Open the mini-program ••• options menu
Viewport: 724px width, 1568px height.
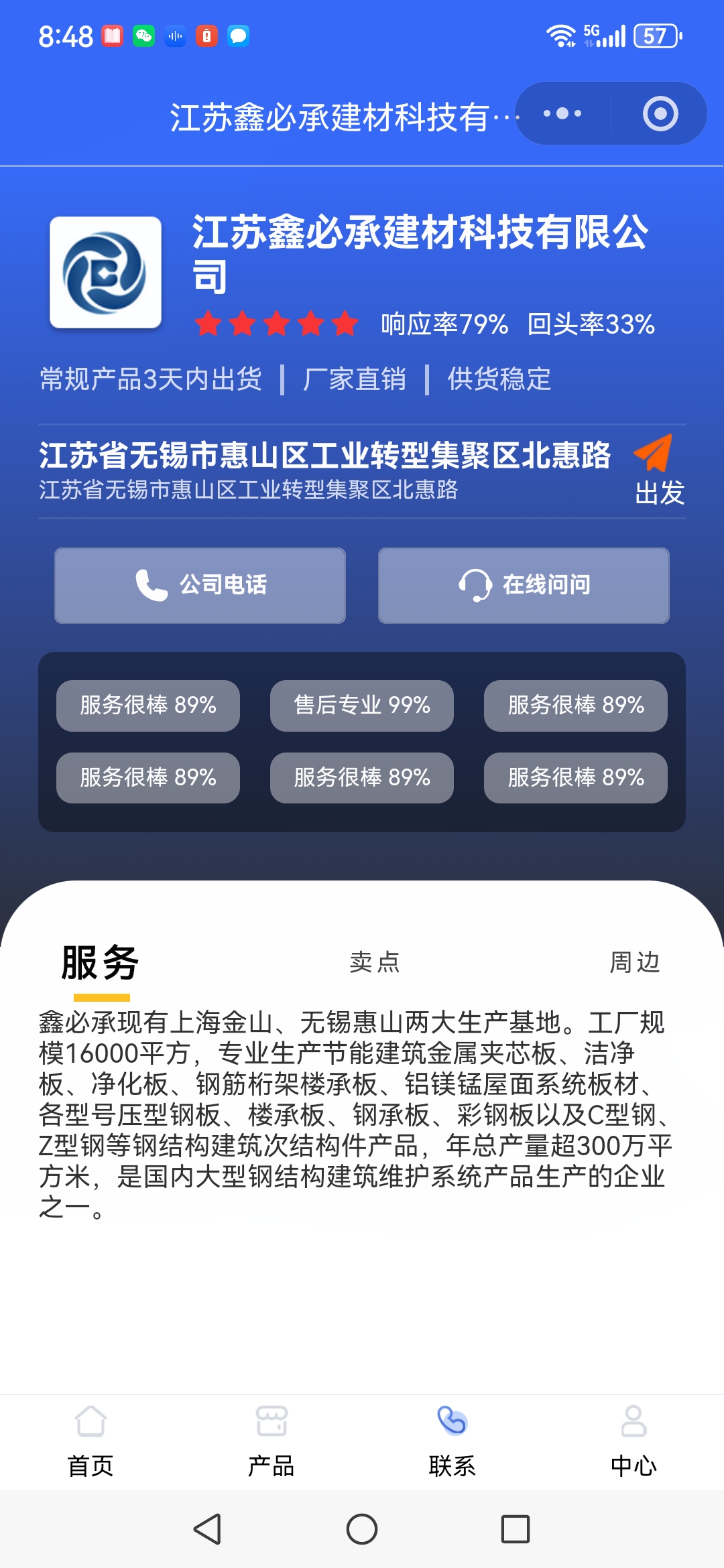(x=560, y=113)
